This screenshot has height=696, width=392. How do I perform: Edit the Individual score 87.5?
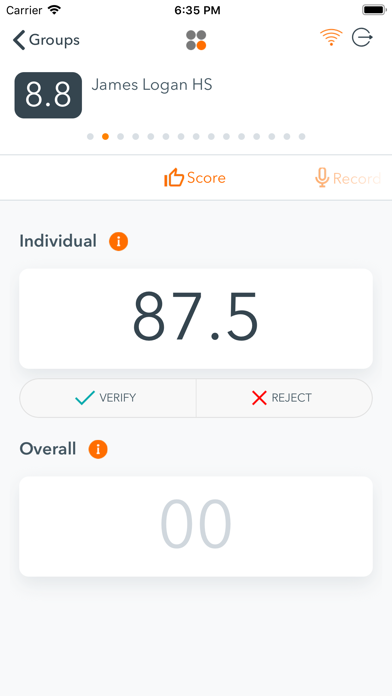click(196, 319)
